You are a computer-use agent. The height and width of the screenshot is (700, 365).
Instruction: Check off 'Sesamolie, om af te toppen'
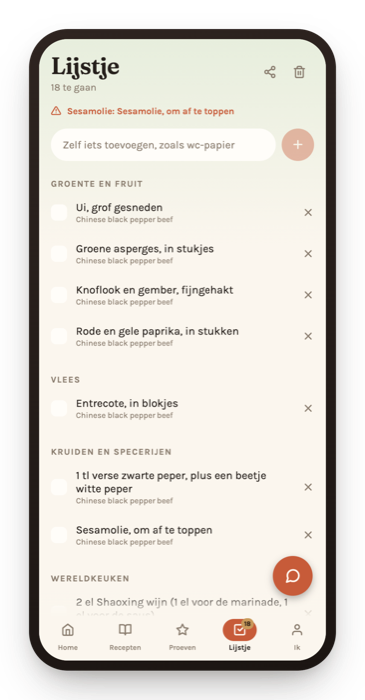[x=59, y=535]
